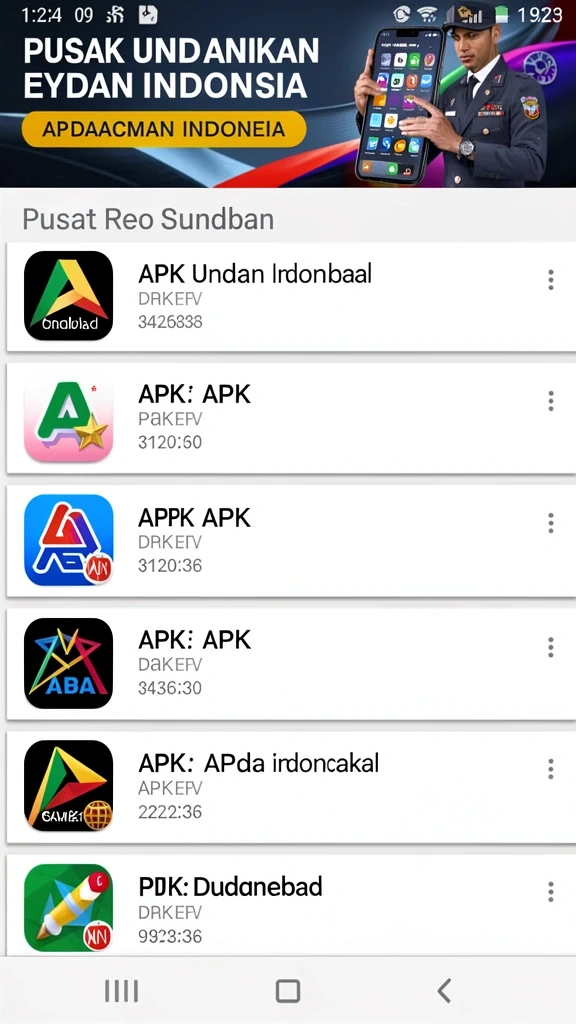Open the APK: APK row marked 3436:30
Viewport: 576px width, 1024px height.
(x=288, y=664)
